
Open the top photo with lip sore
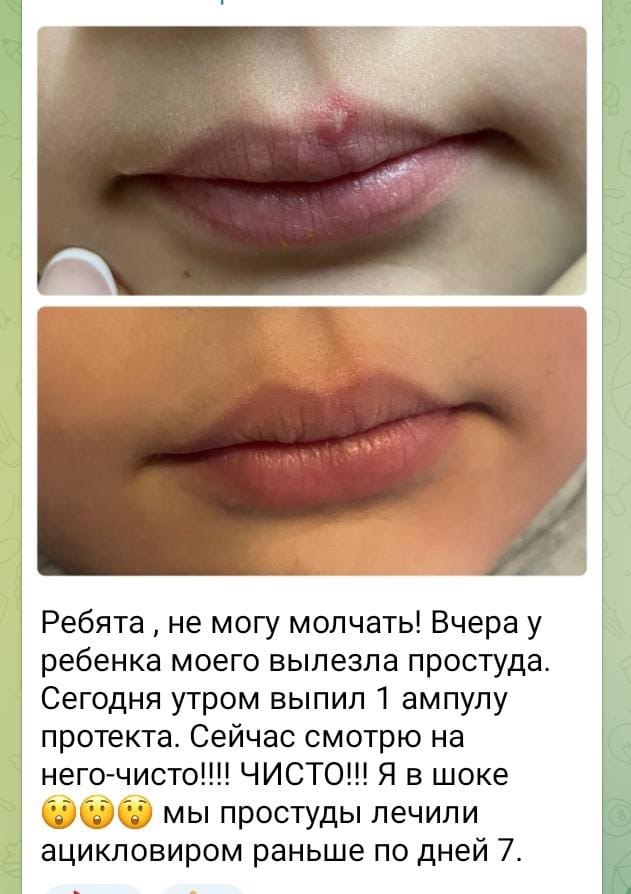pyautogui.click(x=312, y=160)
